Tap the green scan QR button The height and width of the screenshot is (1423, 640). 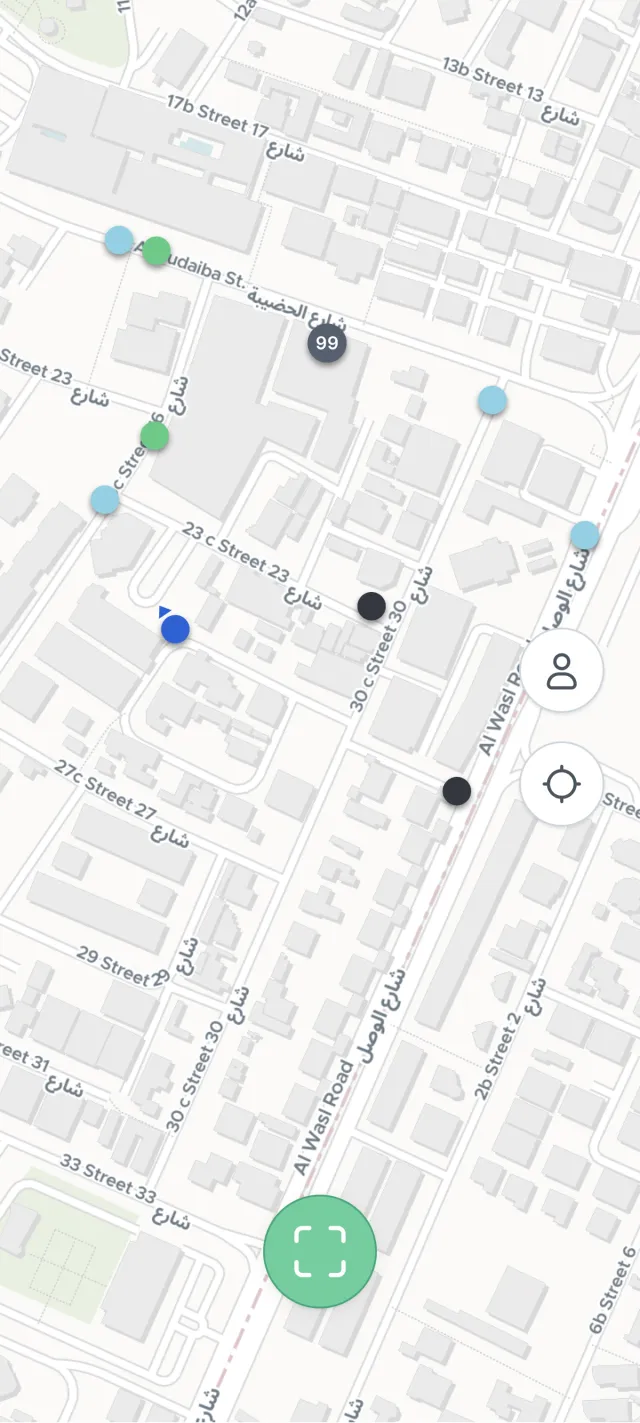click(320, 1251)
